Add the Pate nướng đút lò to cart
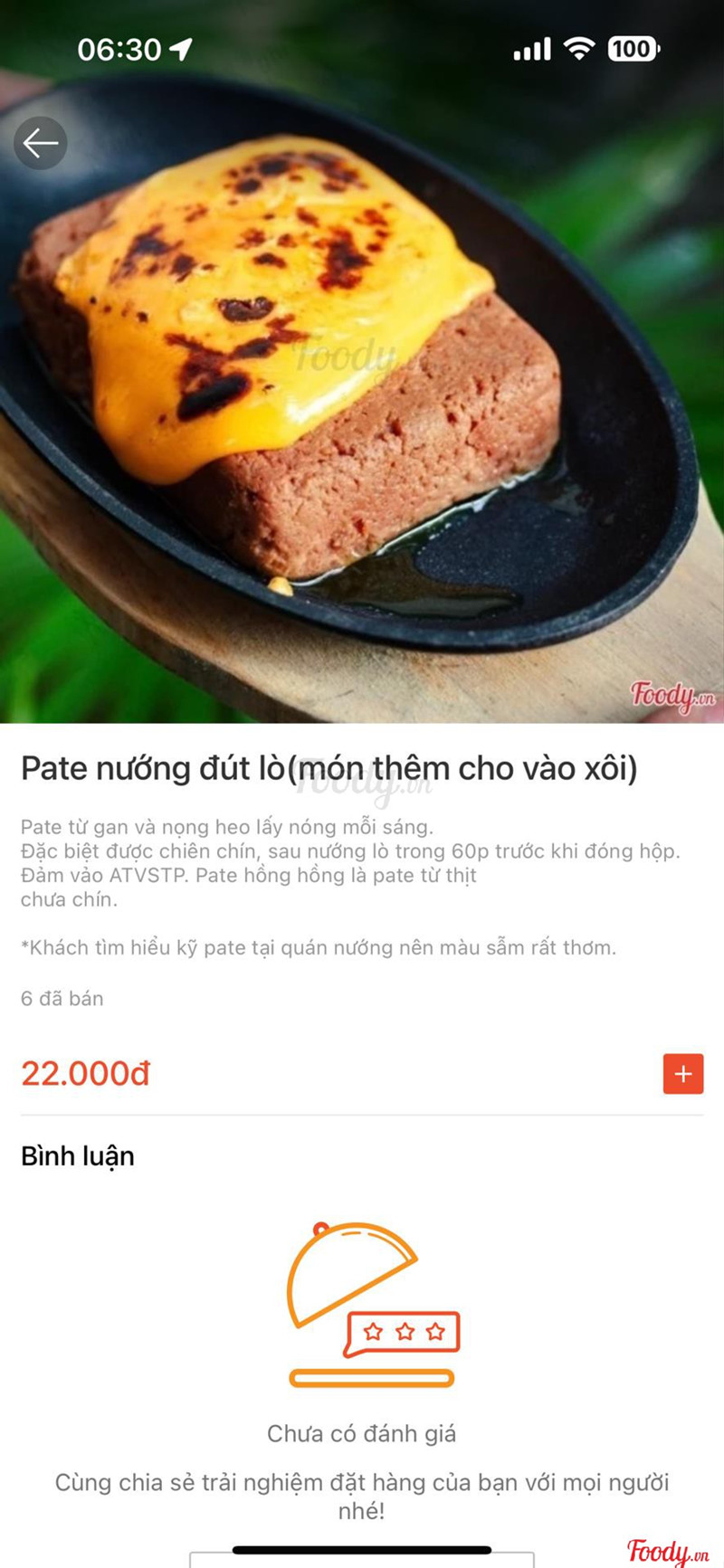The width and height of the screenshot is (724, 1568). pyautogui.click(x=683, y=1074)
